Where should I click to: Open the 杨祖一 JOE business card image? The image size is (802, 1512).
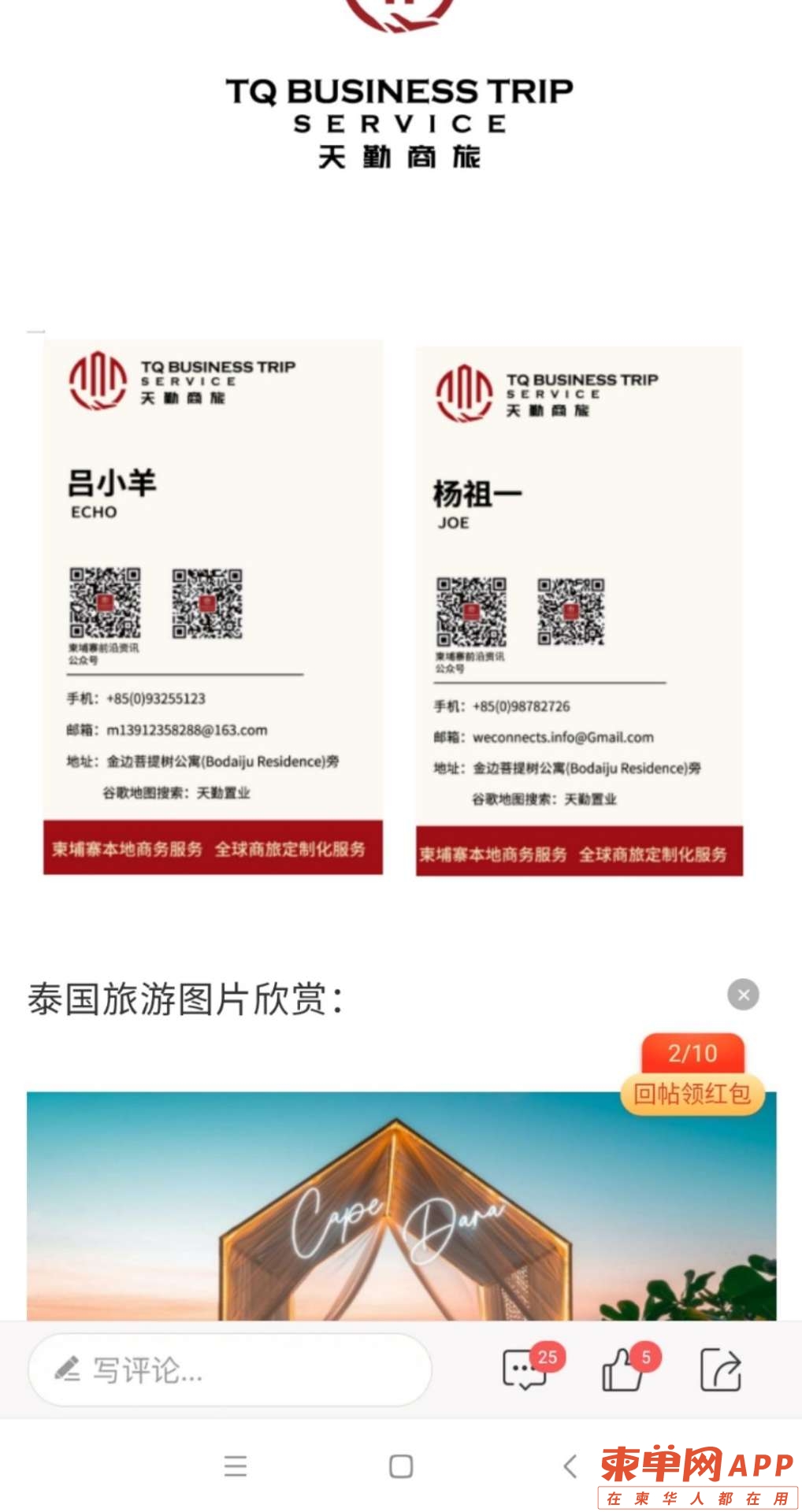(579, 611)
